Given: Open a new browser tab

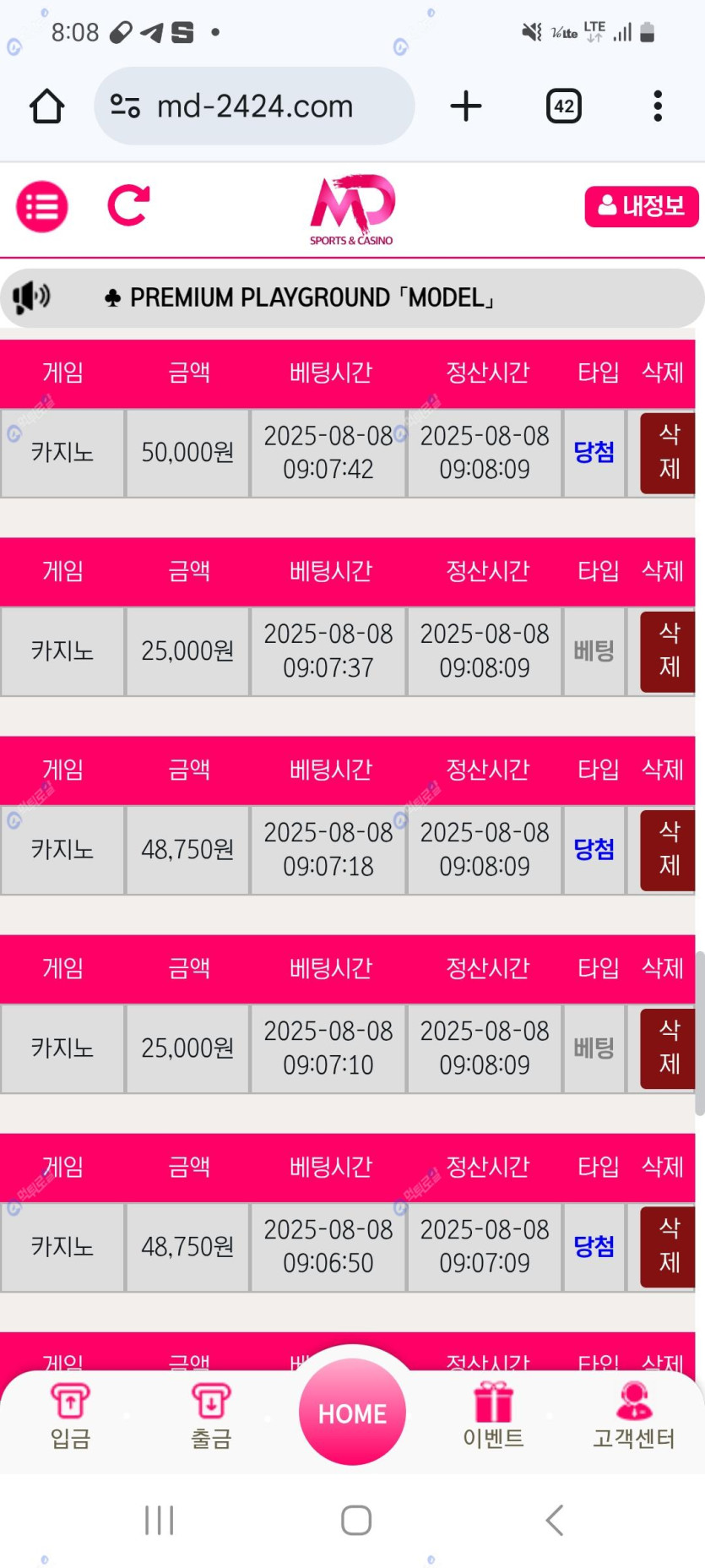Looking at the screenshot, I should (x=465, y=106).
